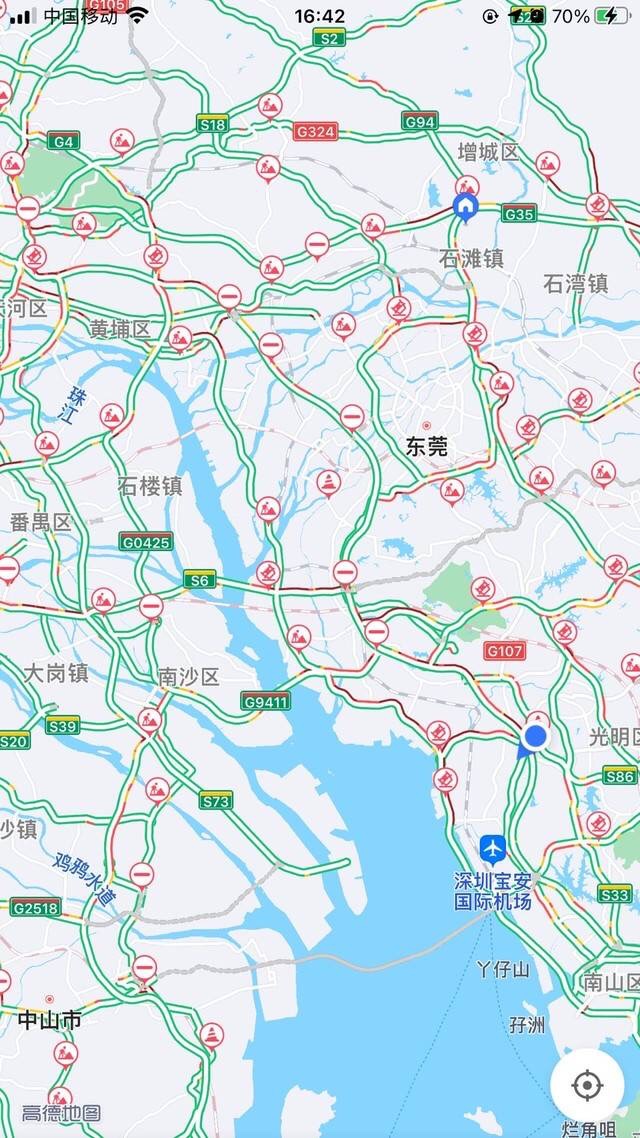Open traffic cone incident marker southwest of 东莞
Viewport: 640px width, 1138px height.
click(x=328, y=484)
